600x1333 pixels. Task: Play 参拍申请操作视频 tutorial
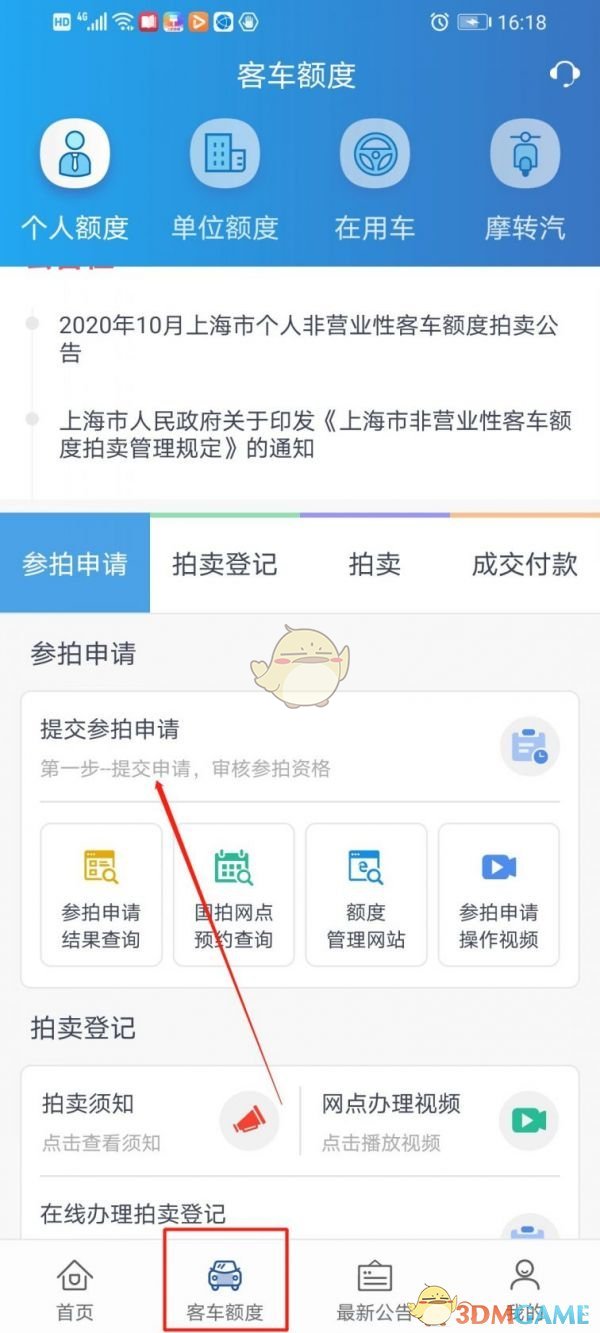click(x=499, y=895)
